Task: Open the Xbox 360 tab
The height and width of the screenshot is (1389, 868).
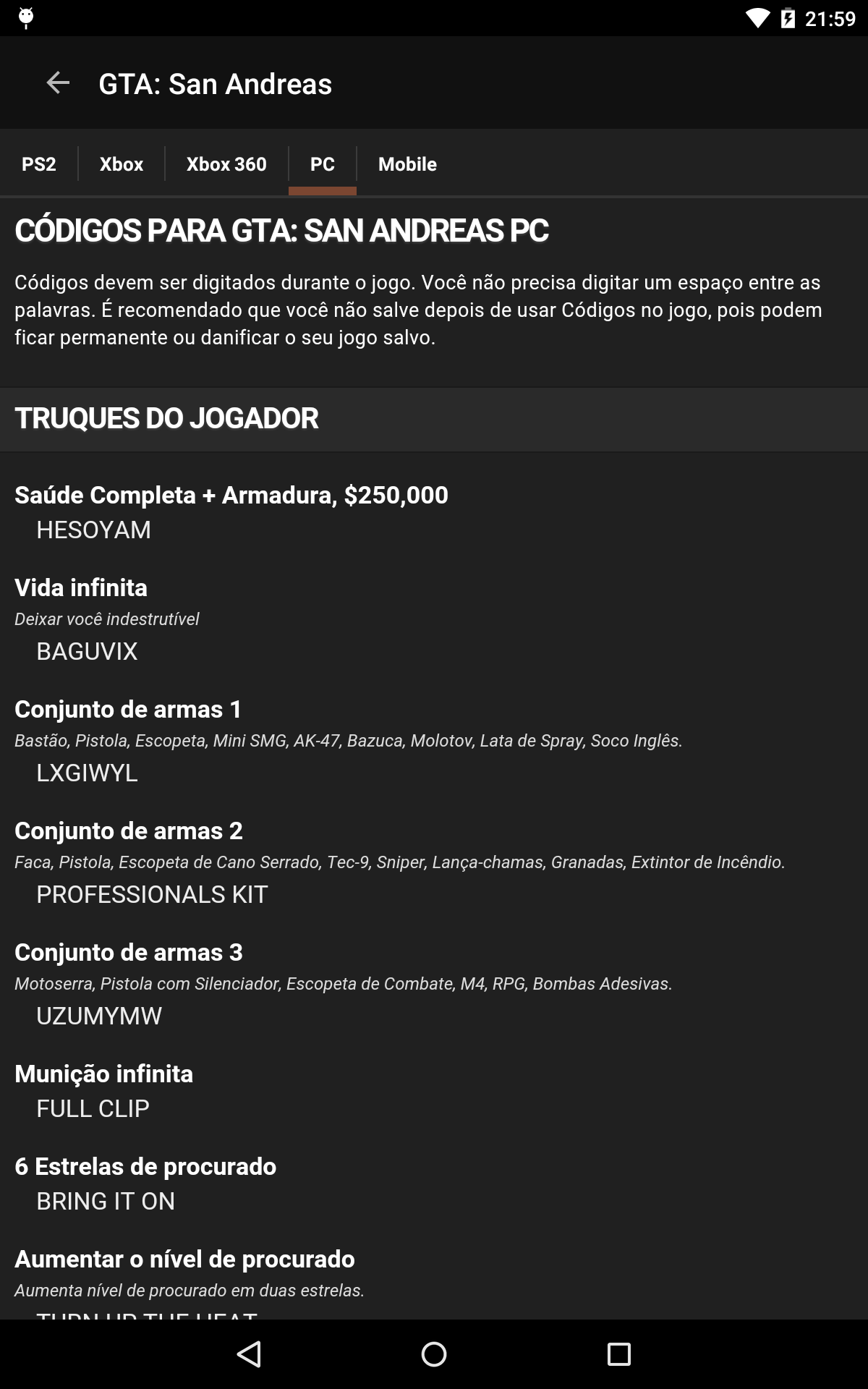Action: pos(226,164)
